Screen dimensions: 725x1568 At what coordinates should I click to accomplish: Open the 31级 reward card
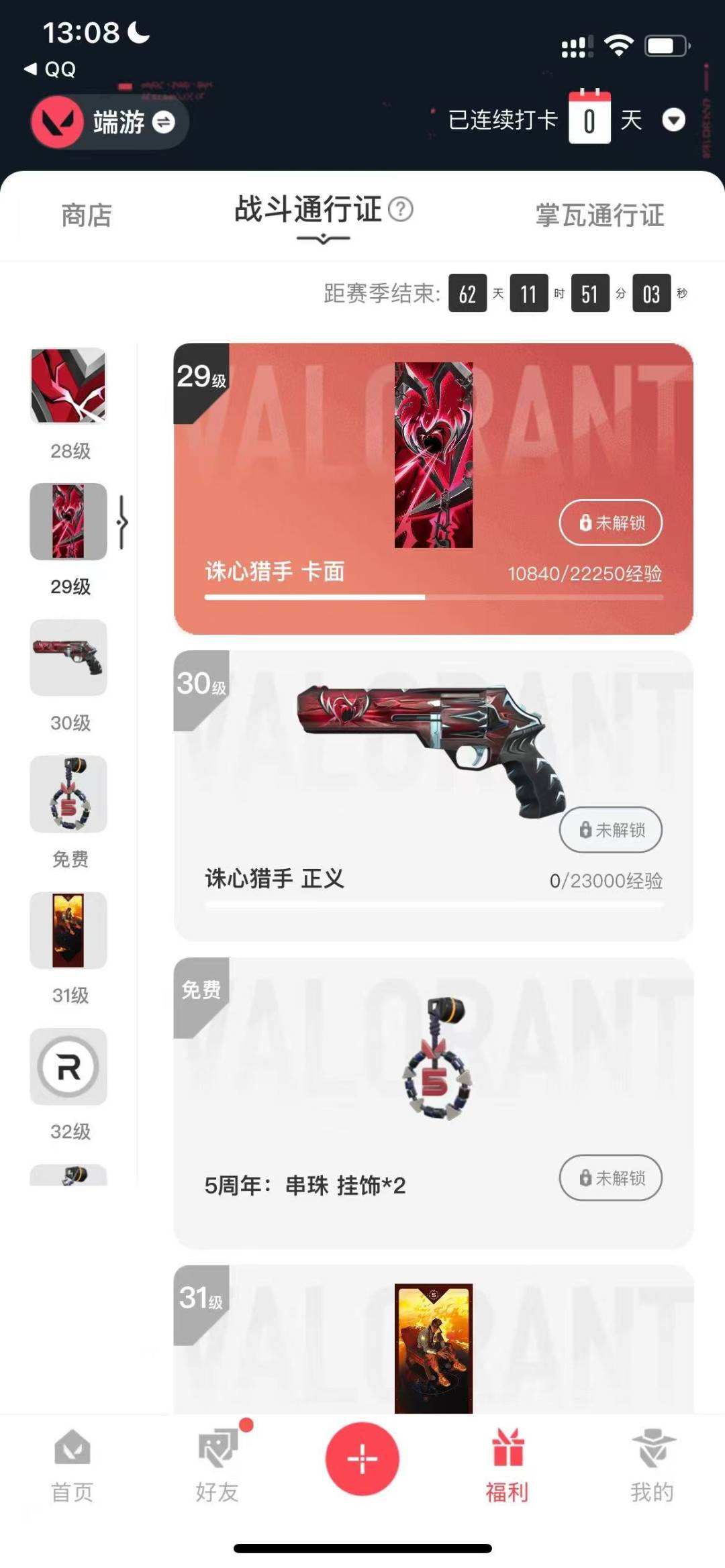tap(433, 1342)
